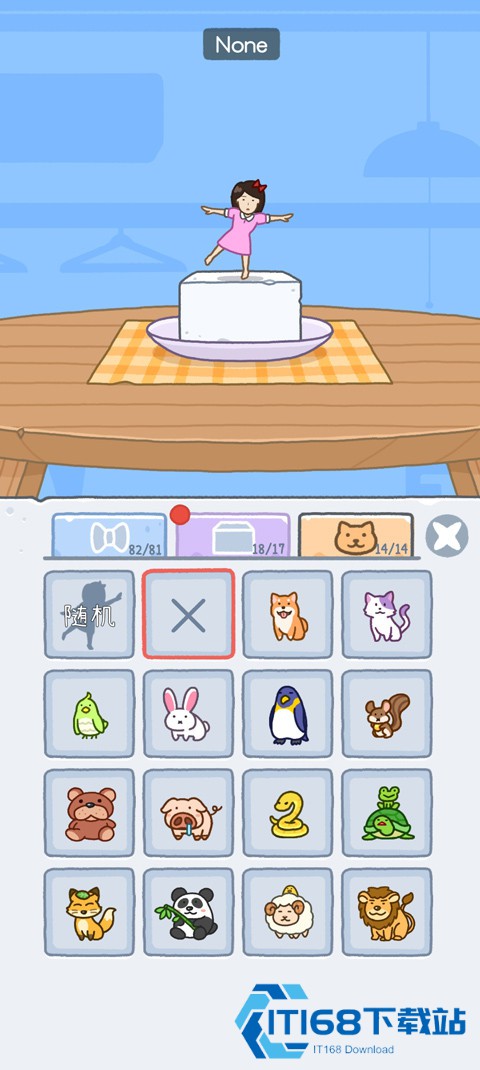
Task: Select the green parrot
Action: pos(89,713)
